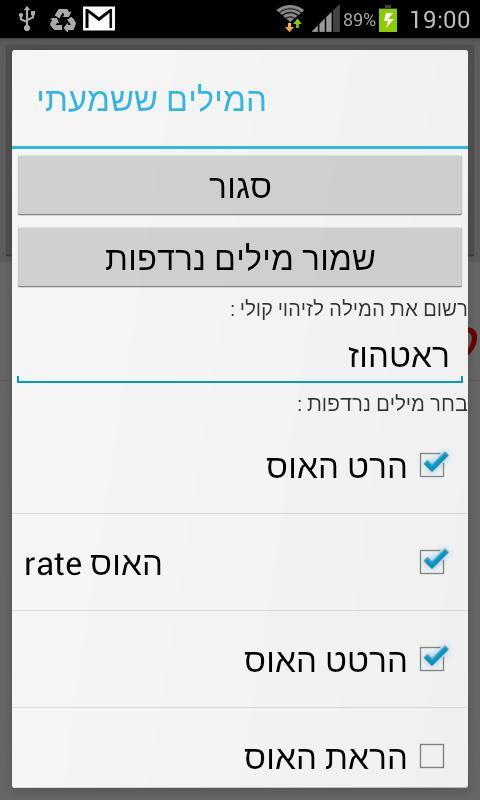Screen dimensions: 480x800
Task: Uncheck the rate האוס checkbox
Action: pos(433,562)
